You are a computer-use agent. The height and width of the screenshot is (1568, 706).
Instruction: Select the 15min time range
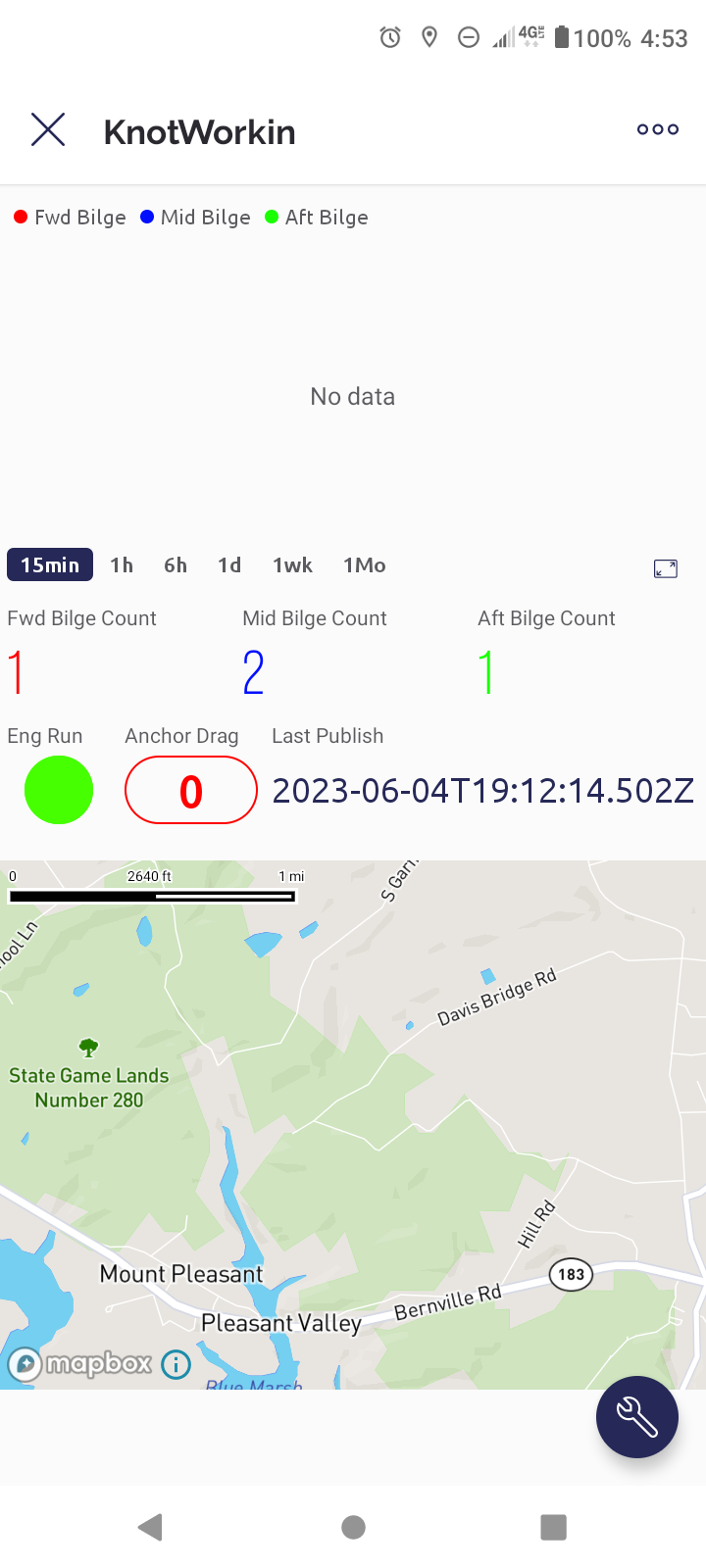click(x=50, y=564)
